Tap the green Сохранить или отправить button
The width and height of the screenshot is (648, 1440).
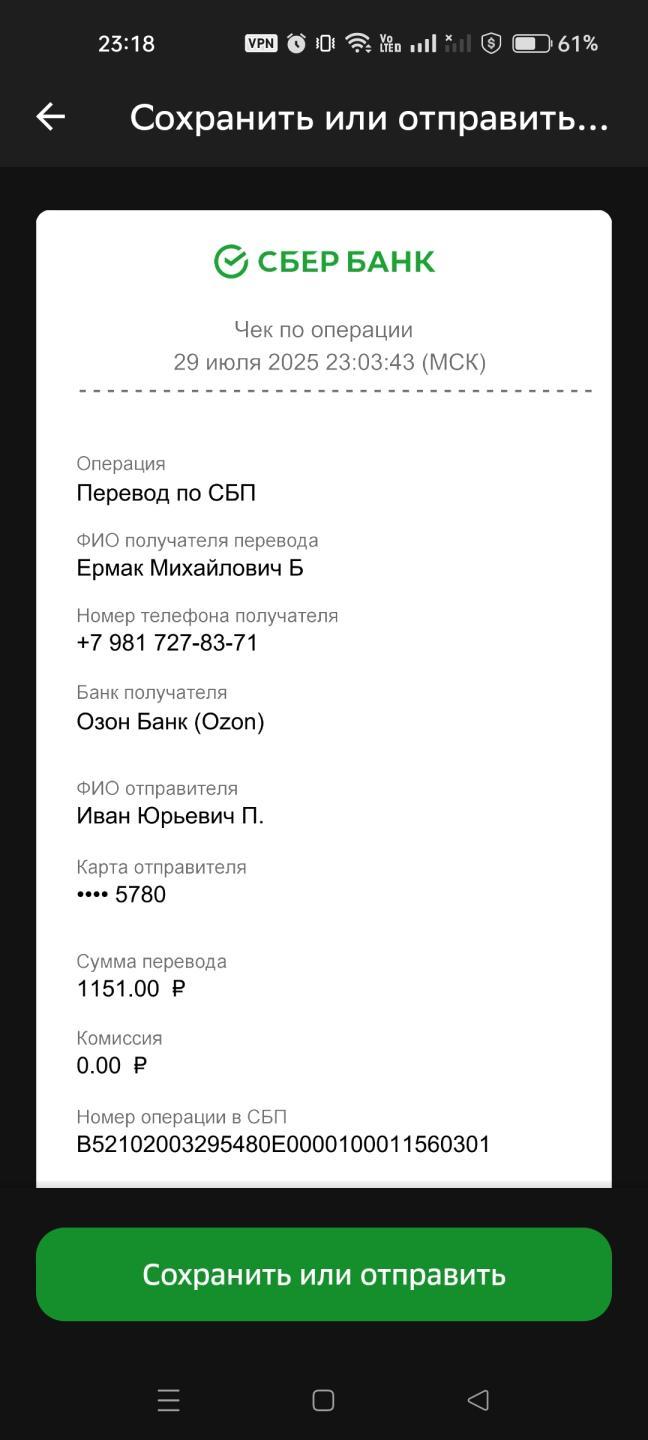click(x=324, y=1274)
